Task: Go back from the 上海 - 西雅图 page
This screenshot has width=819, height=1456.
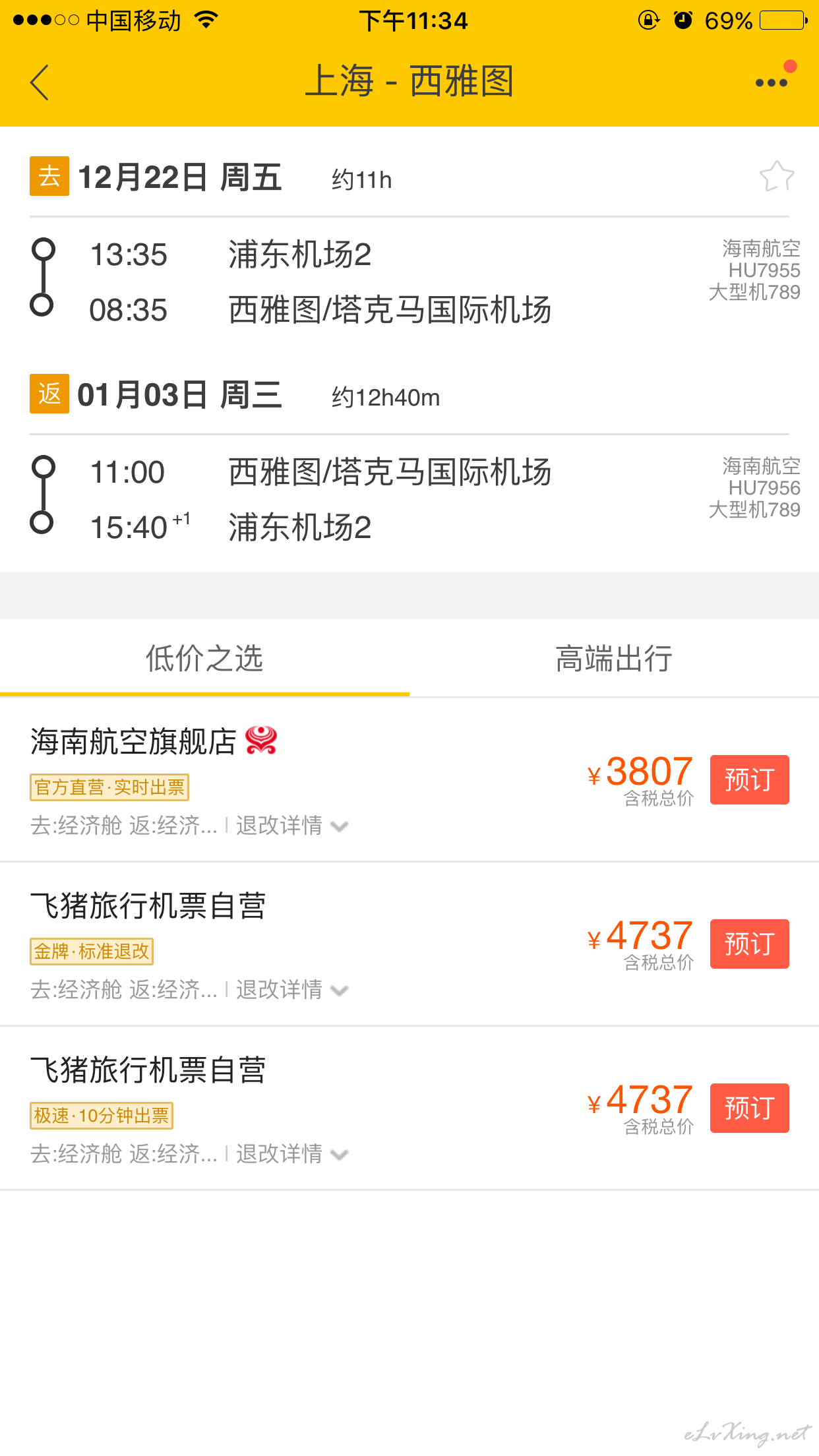Action: click(40, 82)
